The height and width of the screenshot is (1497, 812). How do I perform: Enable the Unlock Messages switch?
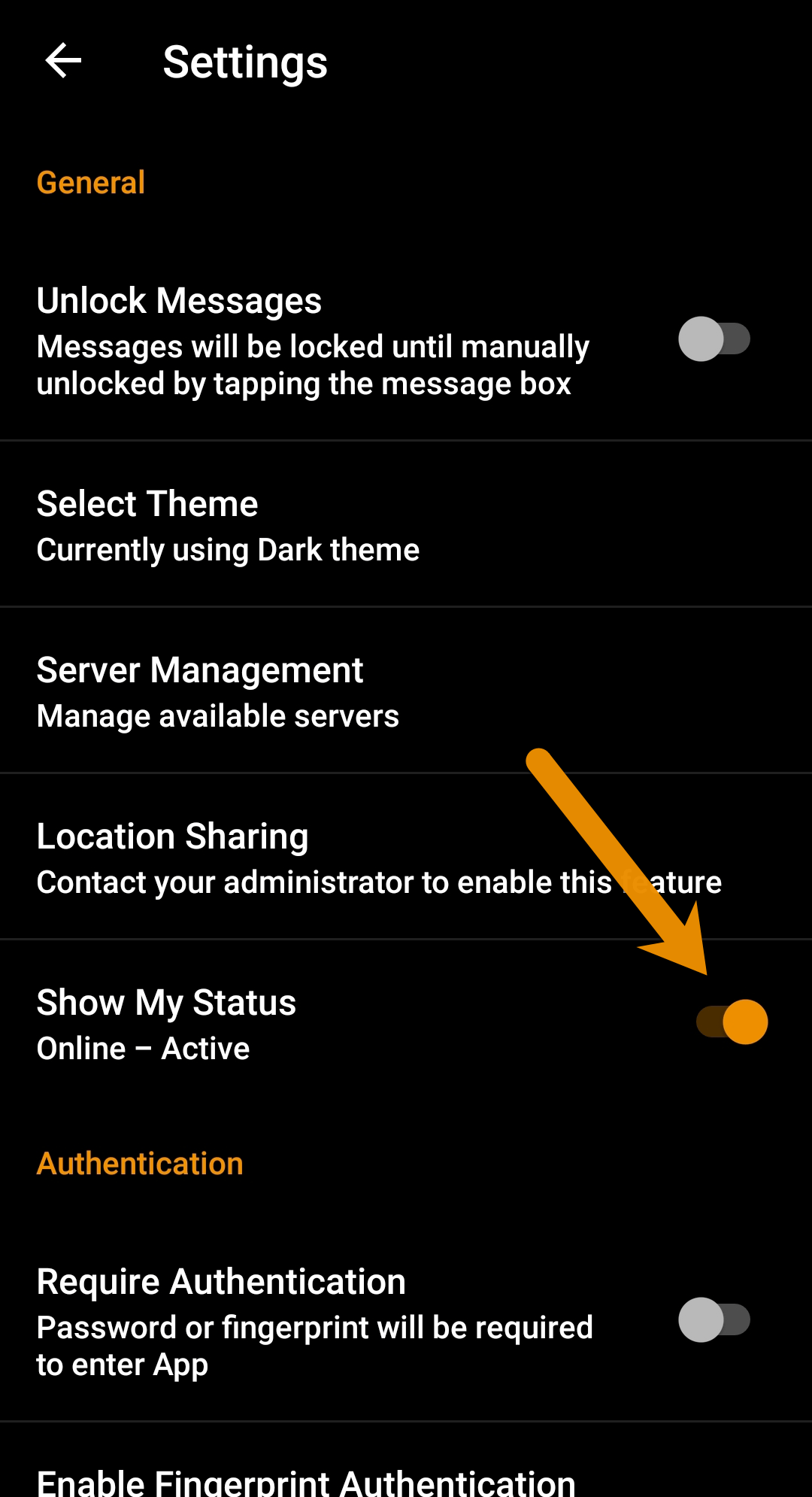click(714, 339)
